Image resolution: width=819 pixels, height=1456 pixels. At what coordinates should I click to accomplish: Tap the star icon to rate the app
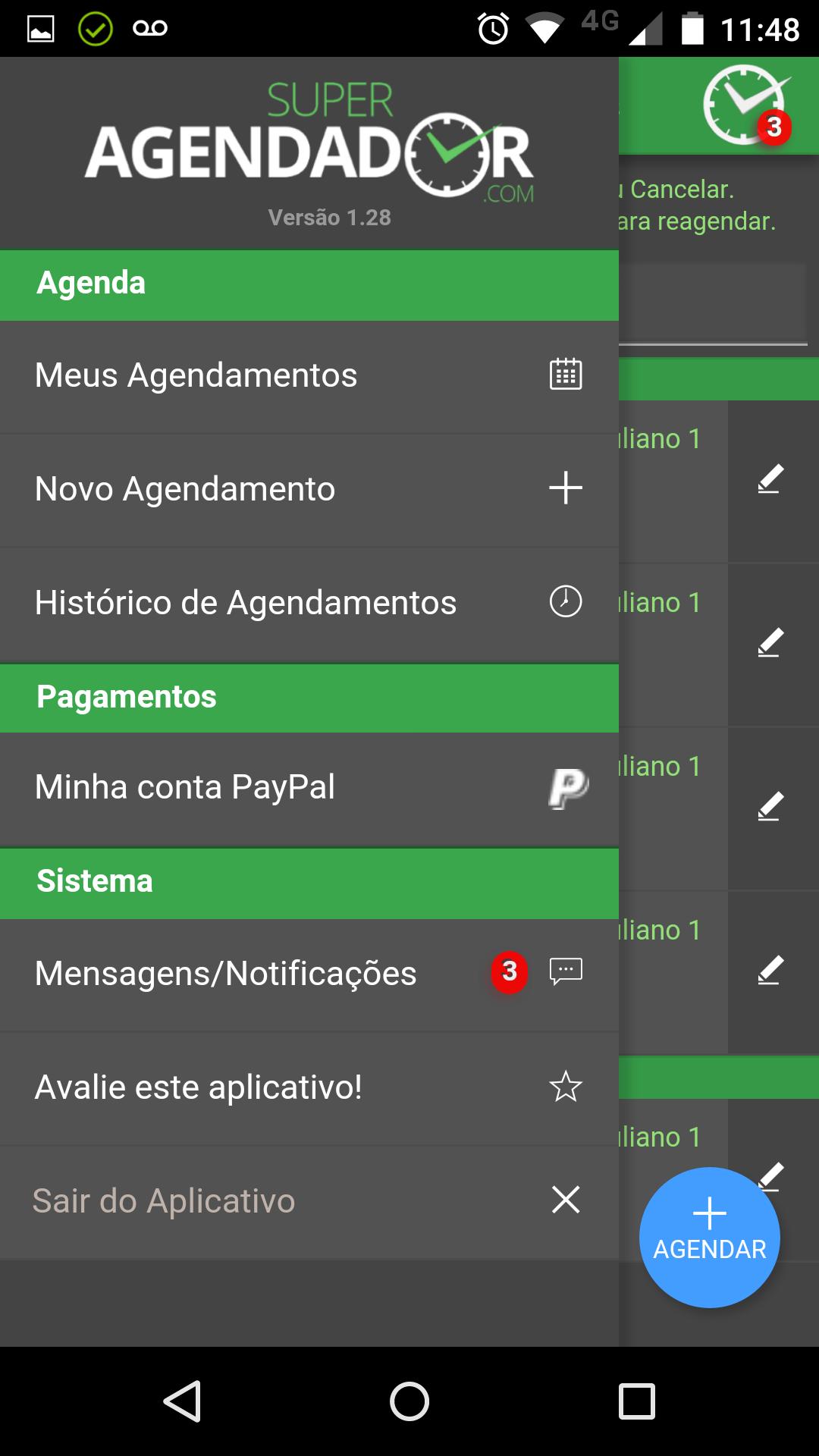(566, 1087)
